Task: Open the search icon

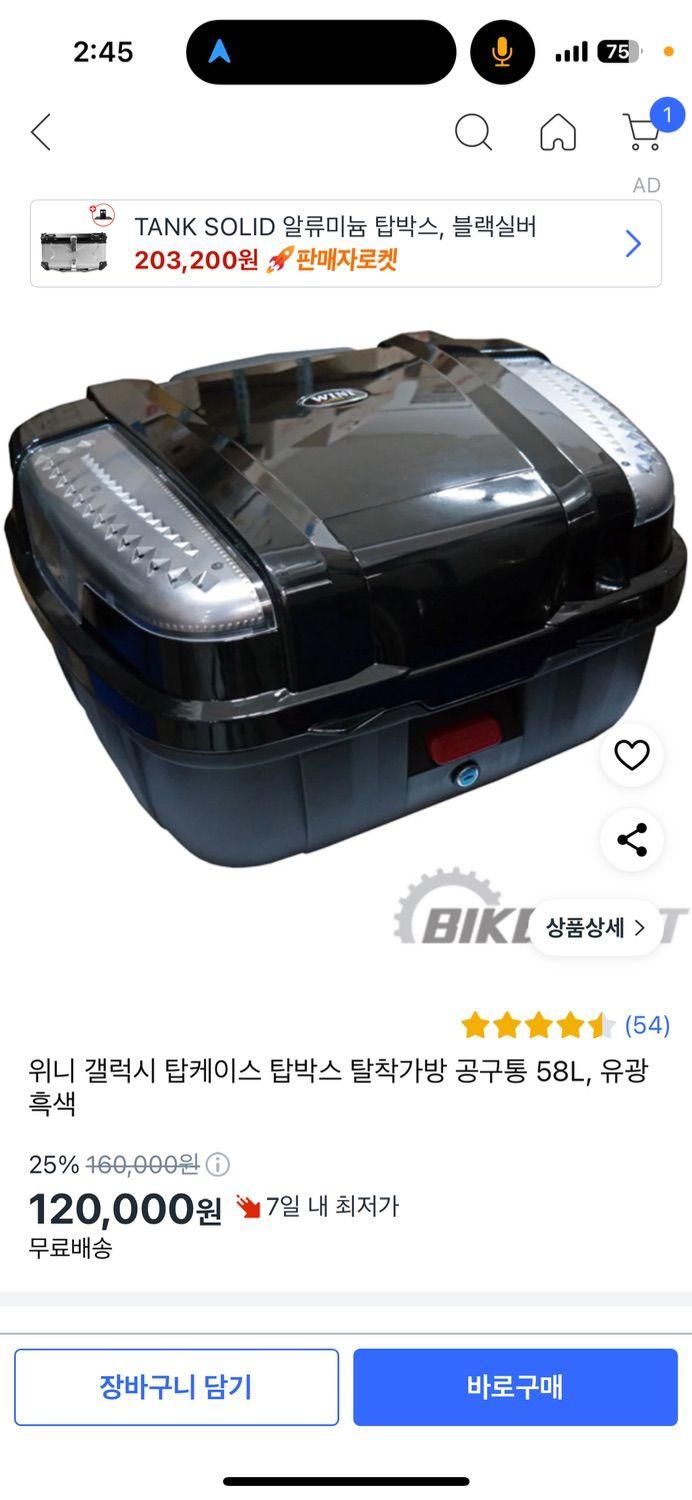Action: pyautogui.click(x=473, y=132)
